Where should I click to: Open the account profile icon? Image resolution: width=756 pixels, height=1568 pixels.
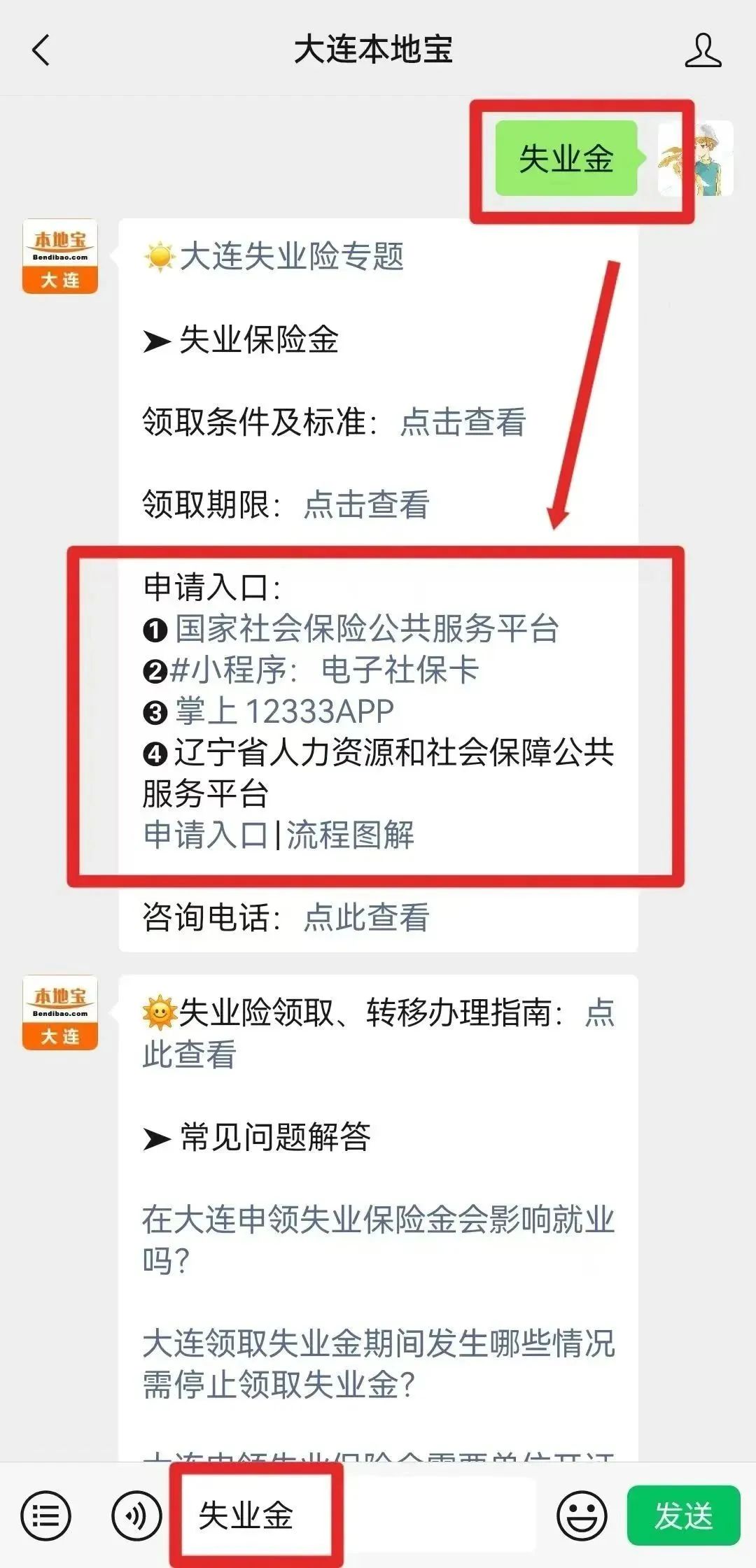tap(702, 50)
